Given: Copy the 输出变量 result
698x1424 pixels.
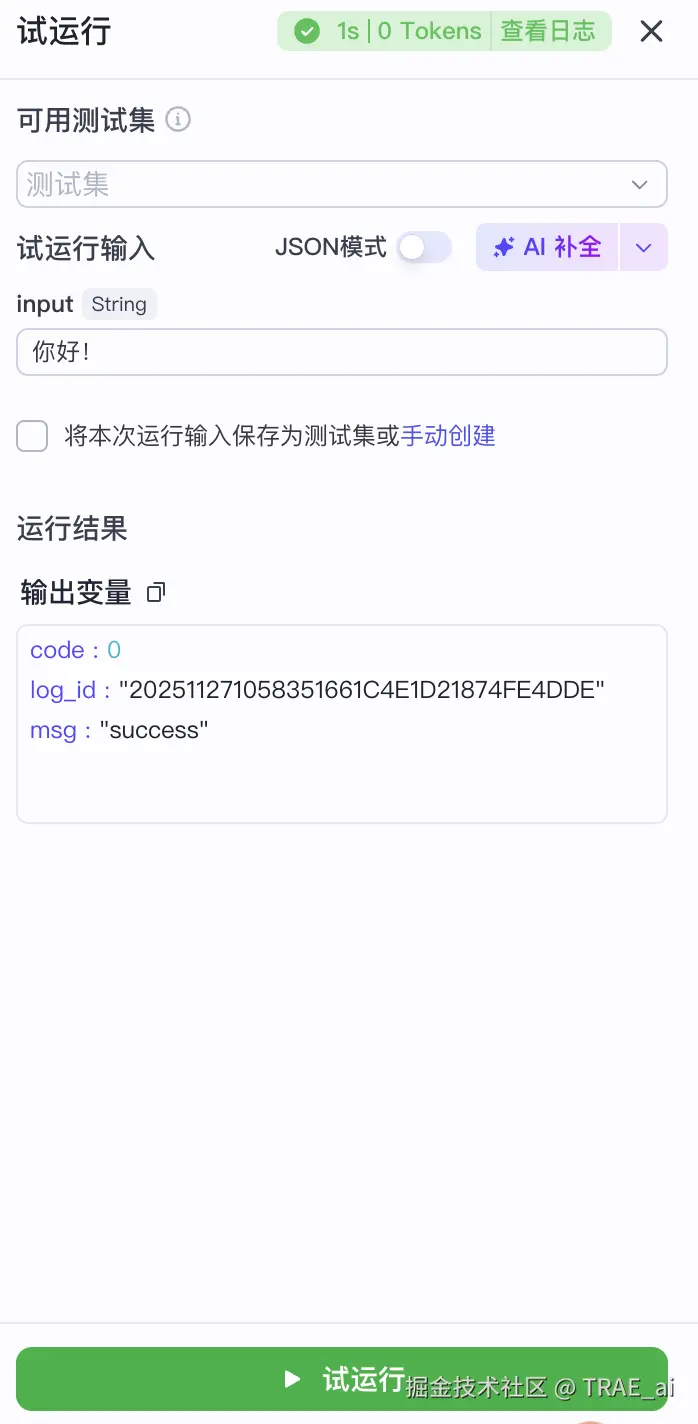Looking at the screenshot, I should click(155, 593).
